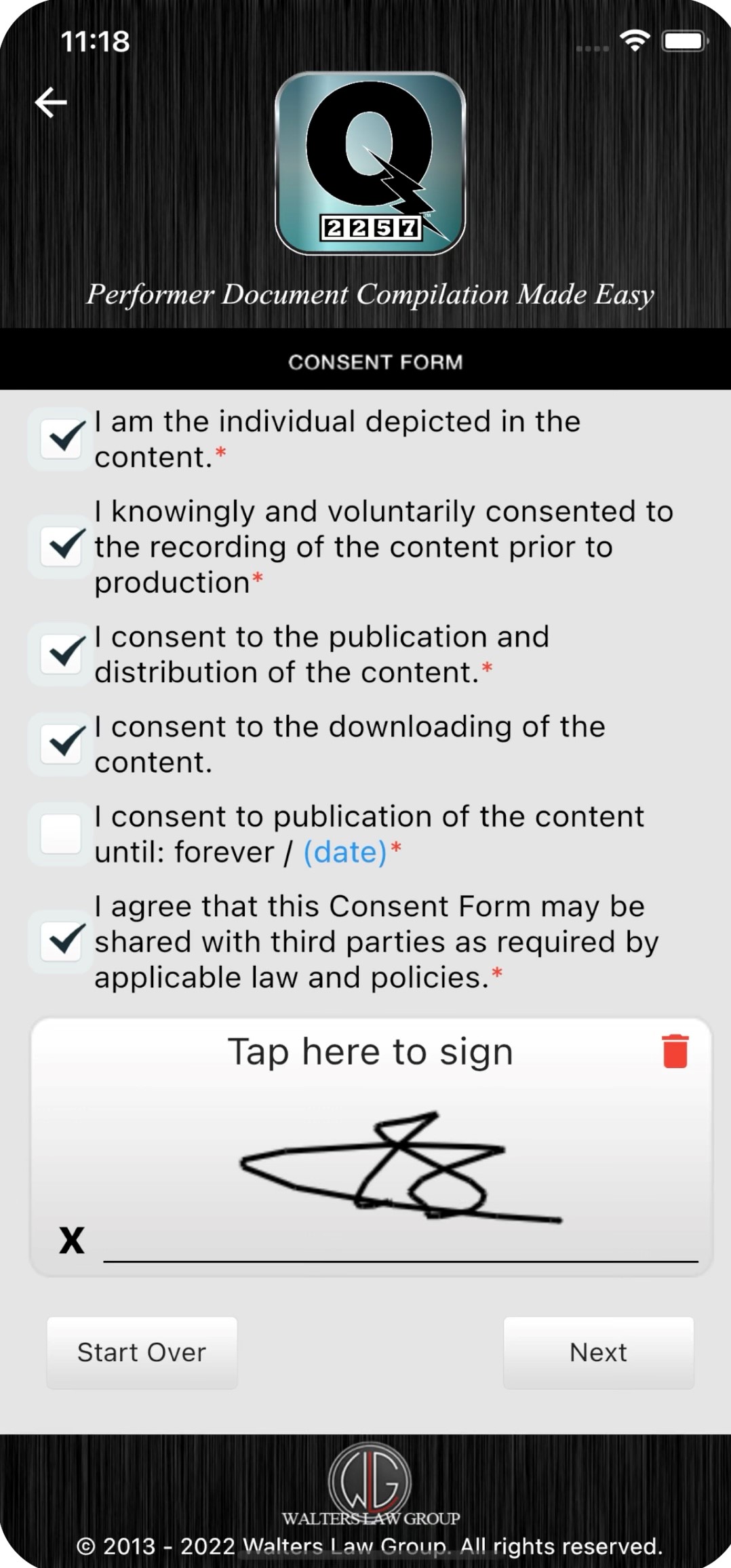Tap the Start Over button
The image size is (731, 1568).
click(x=142, y=1352)
